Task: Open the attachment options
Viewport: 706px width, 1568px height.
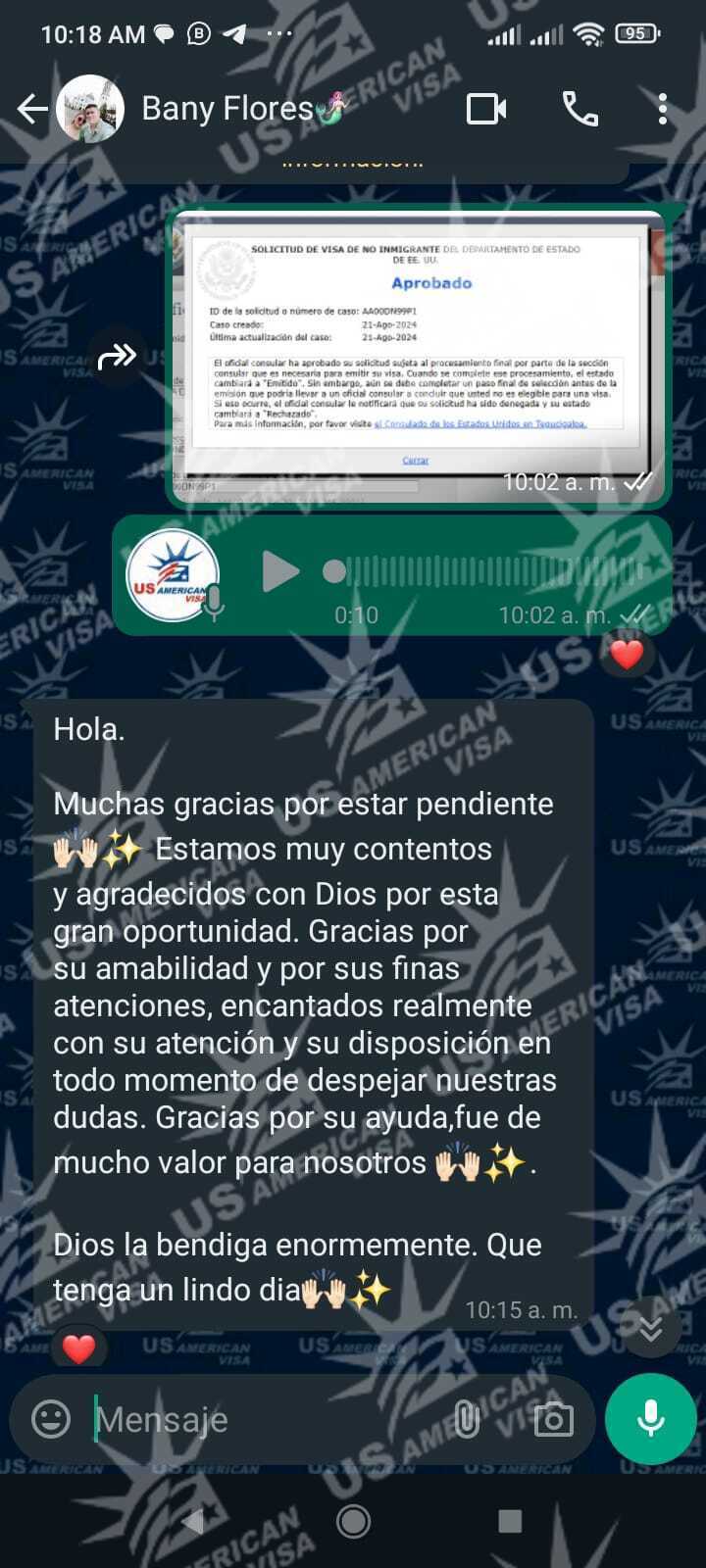Action: (467, 1419)
